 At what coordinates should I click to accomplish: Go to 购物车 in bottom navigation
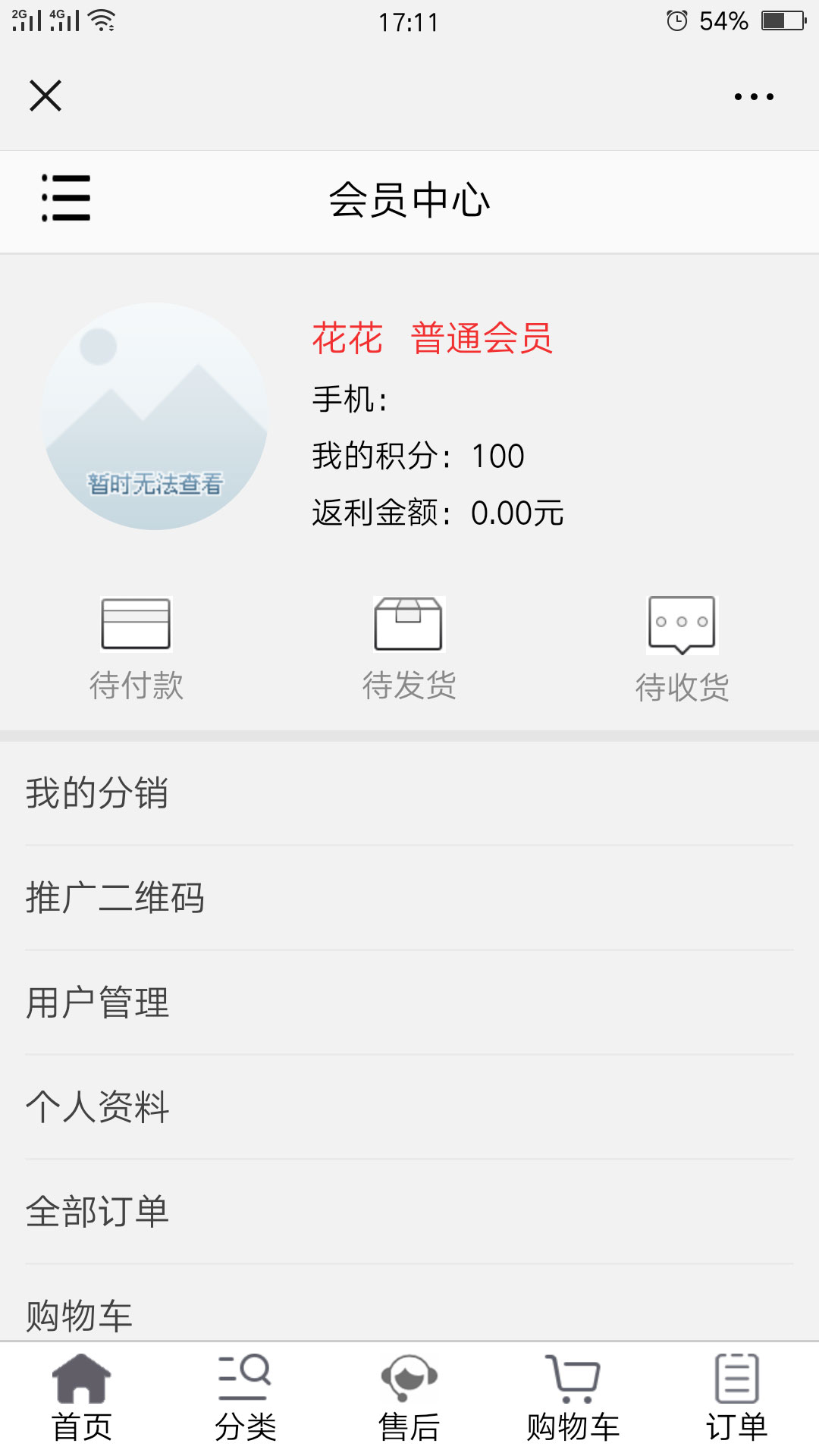(573, 1398)
